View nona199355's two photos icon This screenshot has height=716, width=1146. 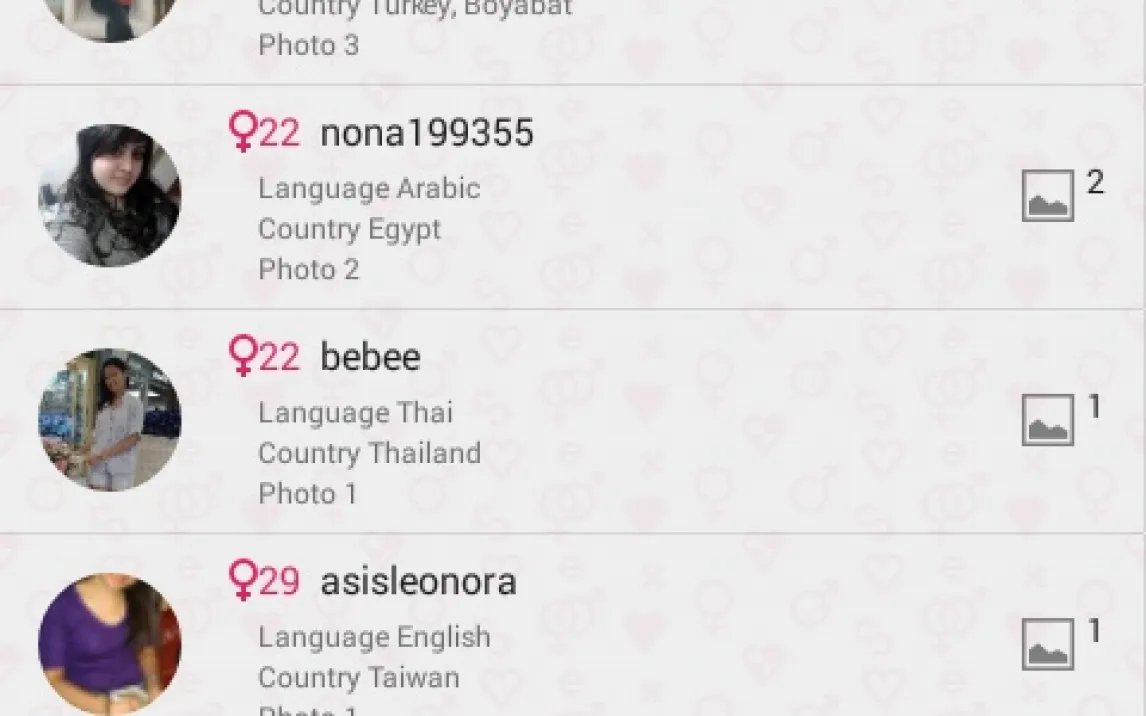point(1048,196)
